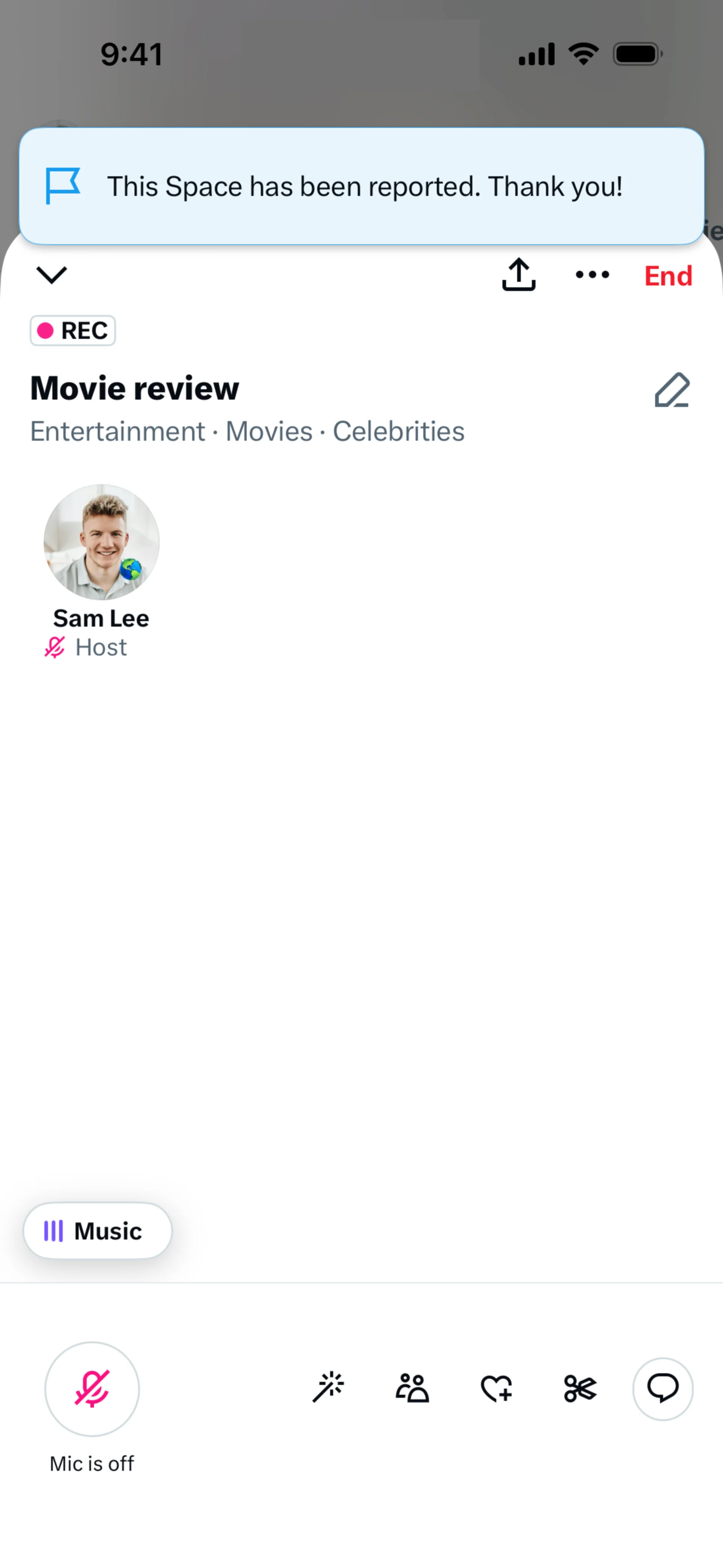The image size is (723, 1568).
Task: Tap the Space reported notification banner
Action: point(361,186)
